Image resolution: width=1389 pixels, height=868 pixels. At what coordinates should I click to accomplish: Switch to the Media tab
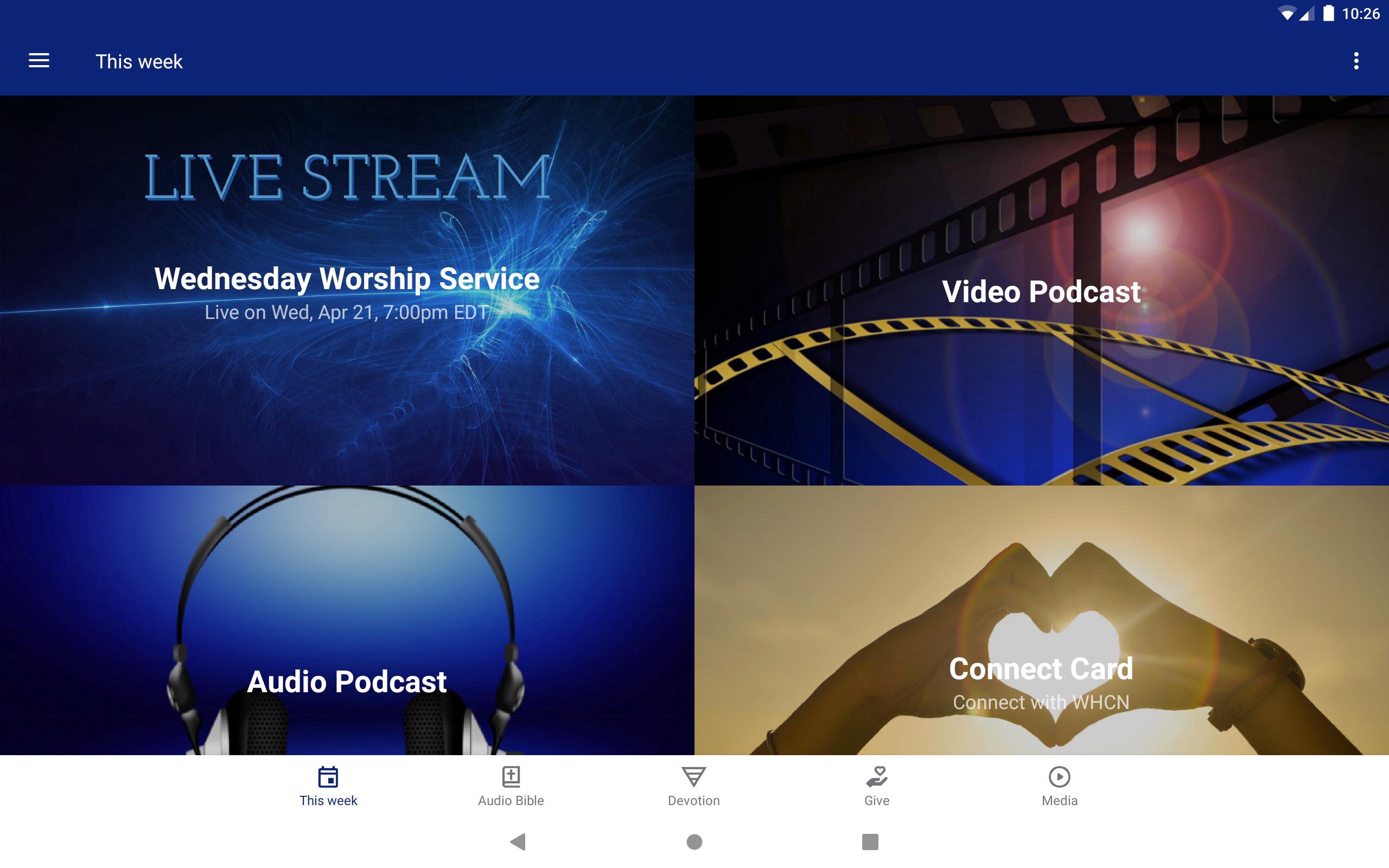(1059, 787)
